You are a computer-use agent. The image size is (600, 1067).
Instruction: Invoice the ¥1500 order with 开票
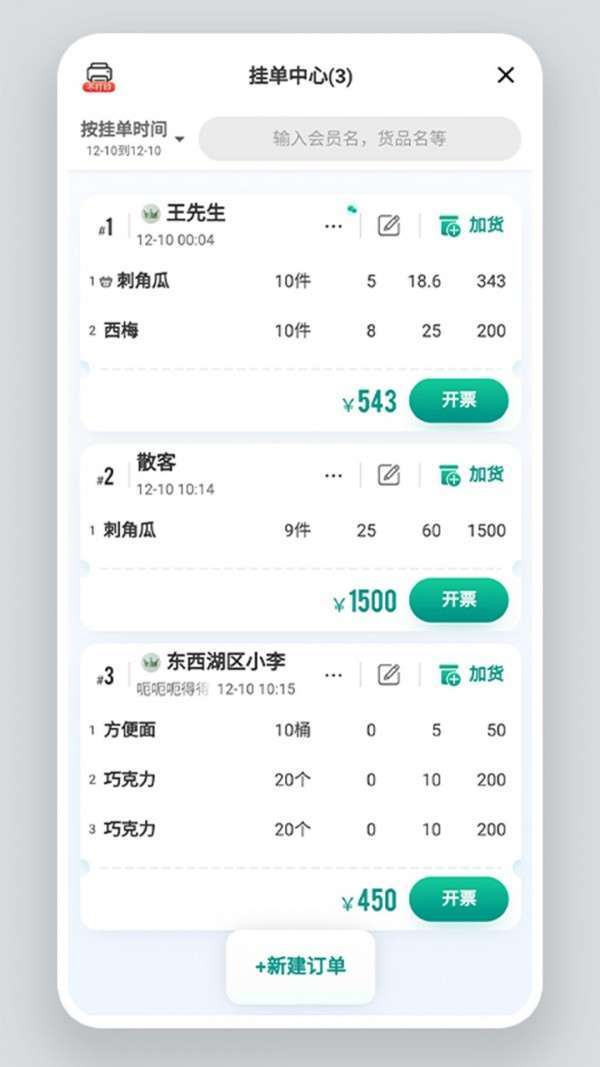(x=458, y=599)
